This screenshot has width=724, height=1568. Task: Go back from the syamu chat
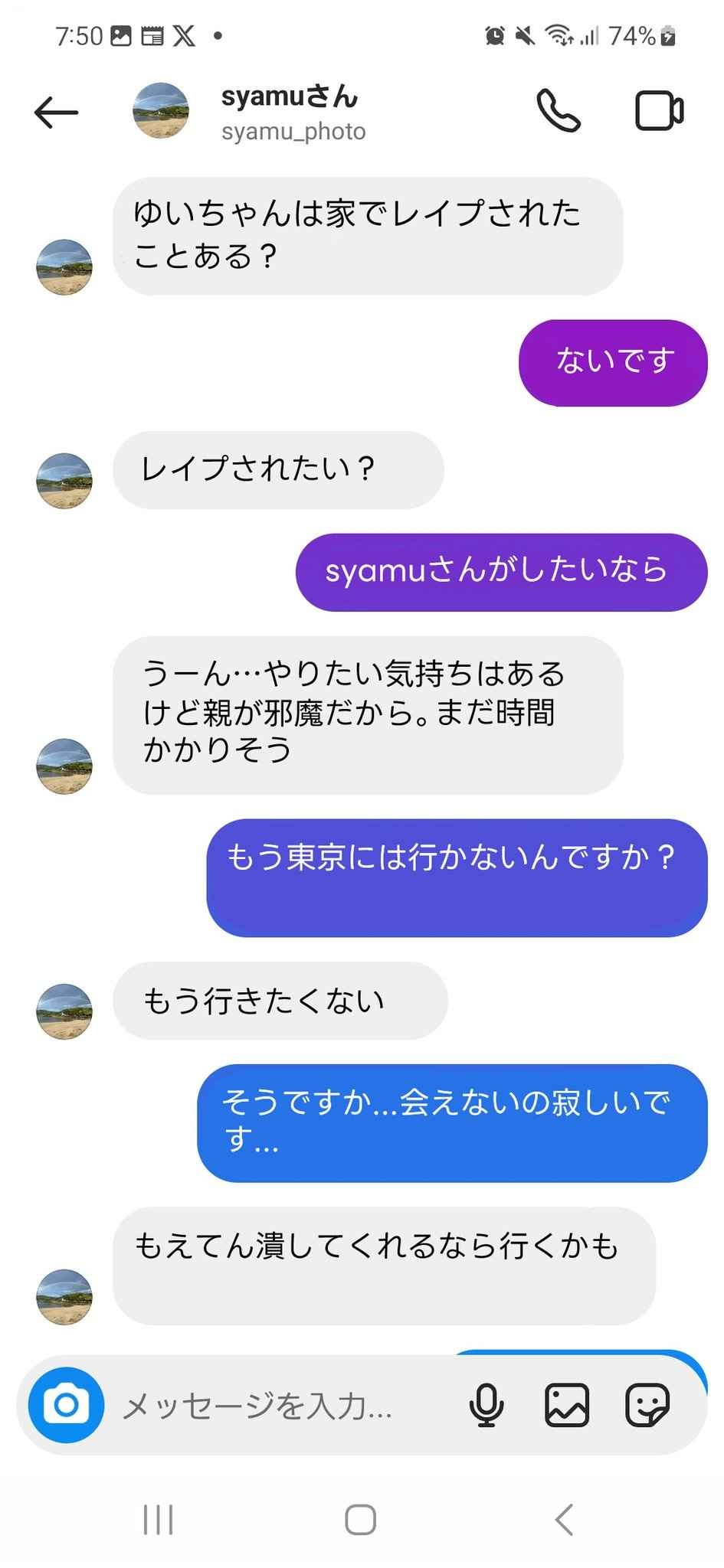click(56, 113)
